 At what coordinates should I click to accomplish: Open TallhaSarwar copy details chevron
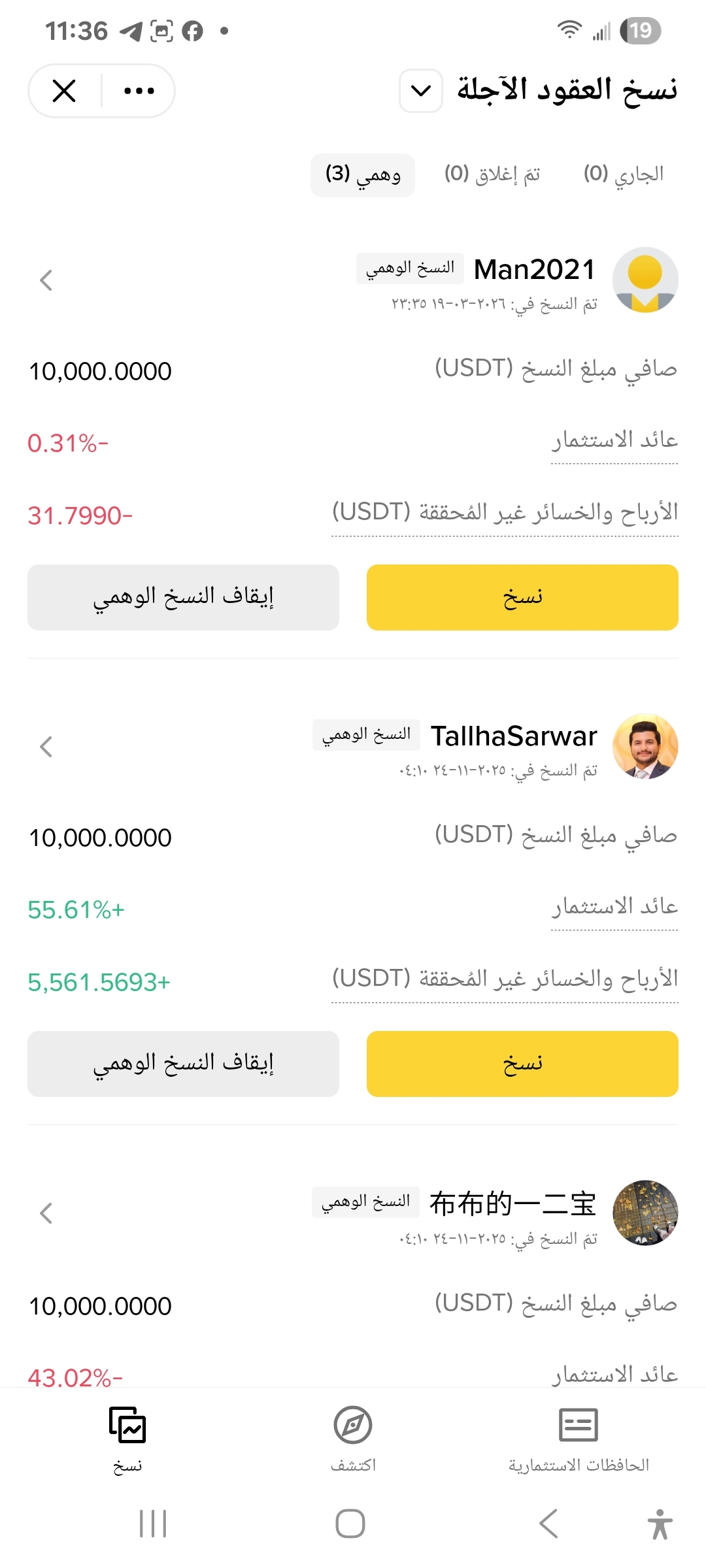coord(46,746)
